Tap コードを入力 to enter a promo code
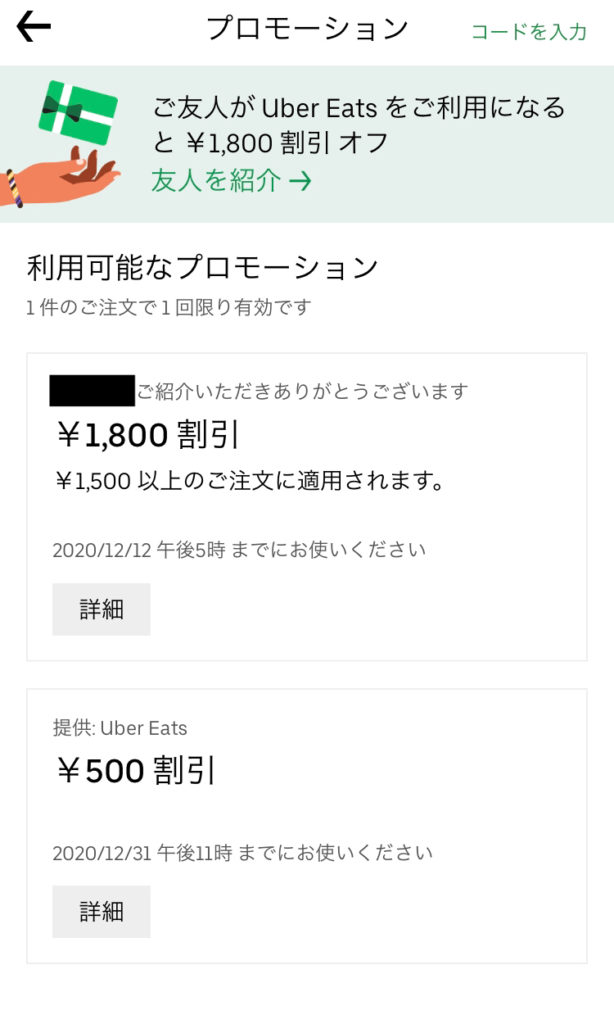 coord(529,31)
